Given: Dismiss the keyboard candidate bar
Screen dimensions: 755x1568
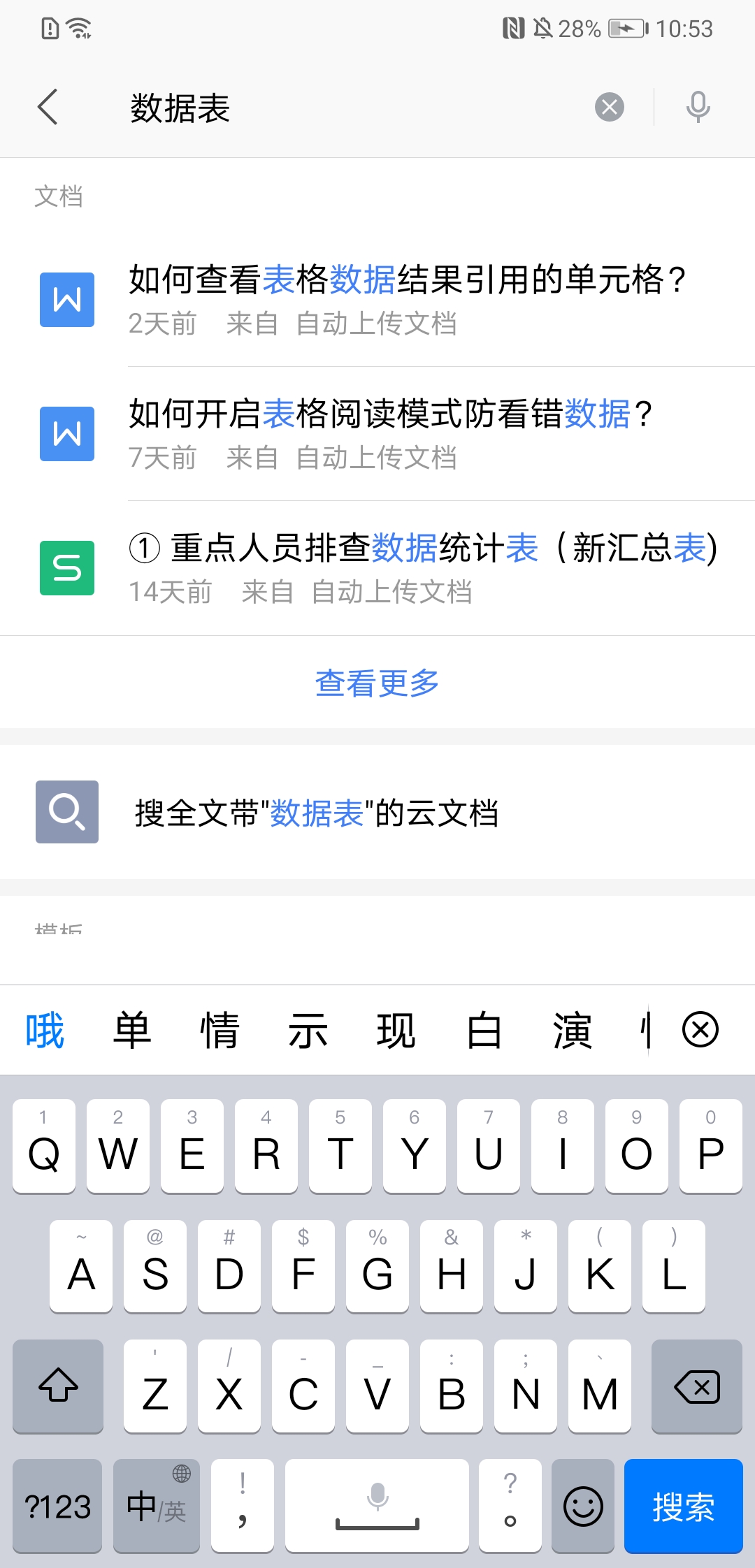Looking at the screenshot, I should tap(700, 1030).
